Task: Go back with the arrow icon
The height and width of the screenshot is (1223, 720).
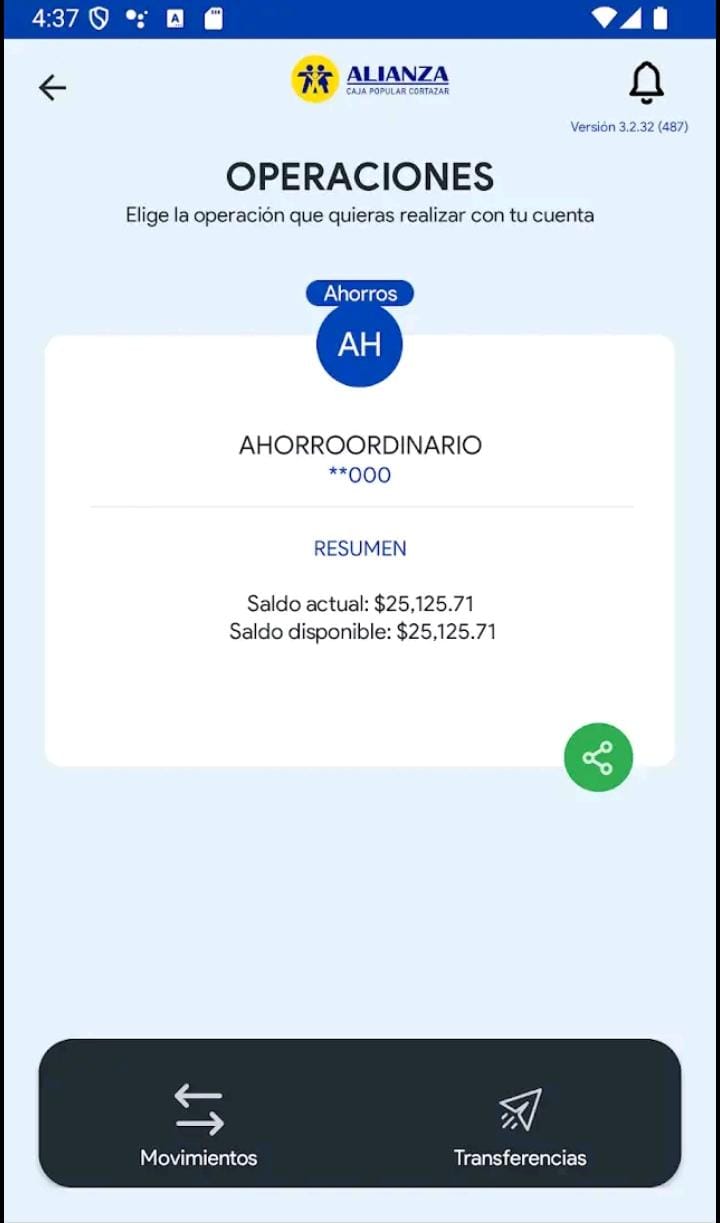Action: [x=52, y=88]
